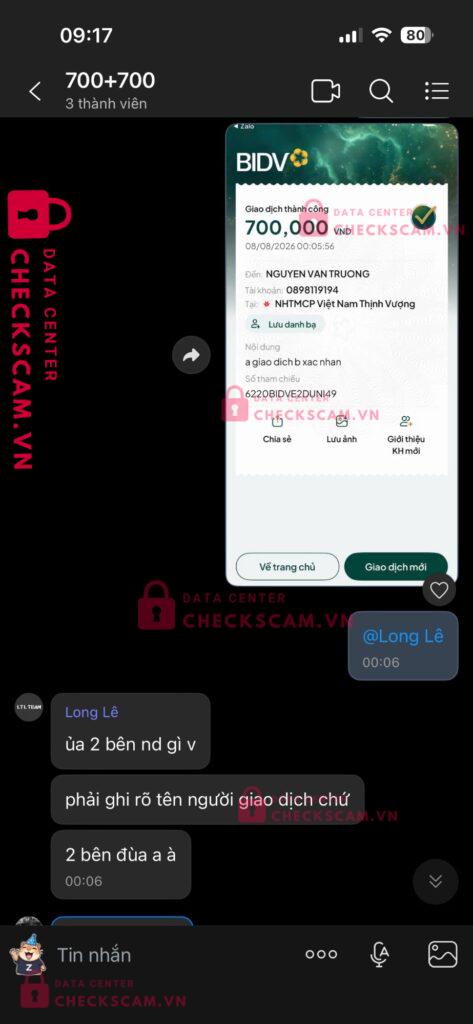This screenshot has width=473, height=1024.
Task: React with heart to the sent image
Action: point(439,590)
